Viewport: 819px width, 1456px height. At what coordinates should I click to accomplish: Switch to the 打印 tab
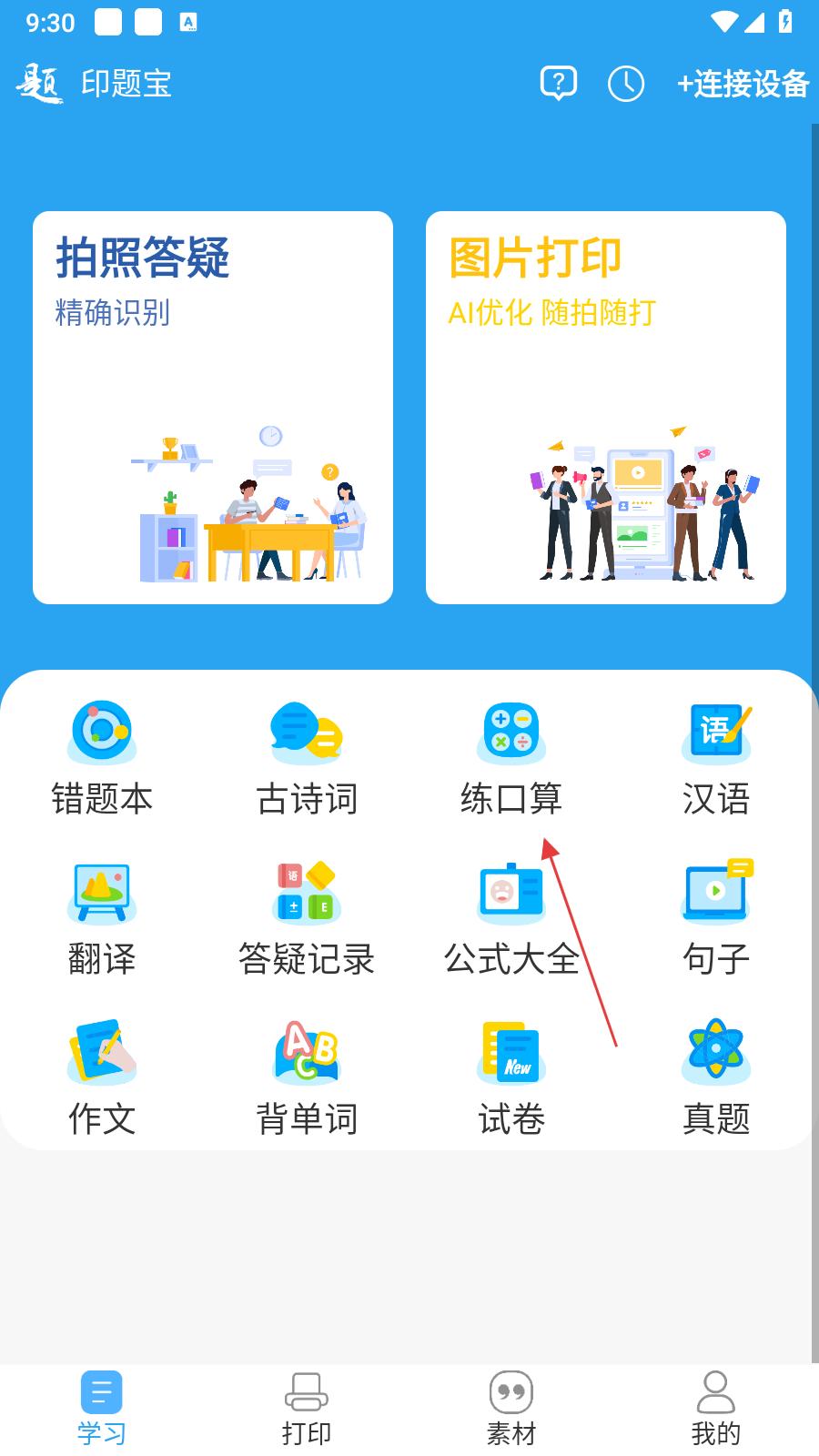(307, 1409)
